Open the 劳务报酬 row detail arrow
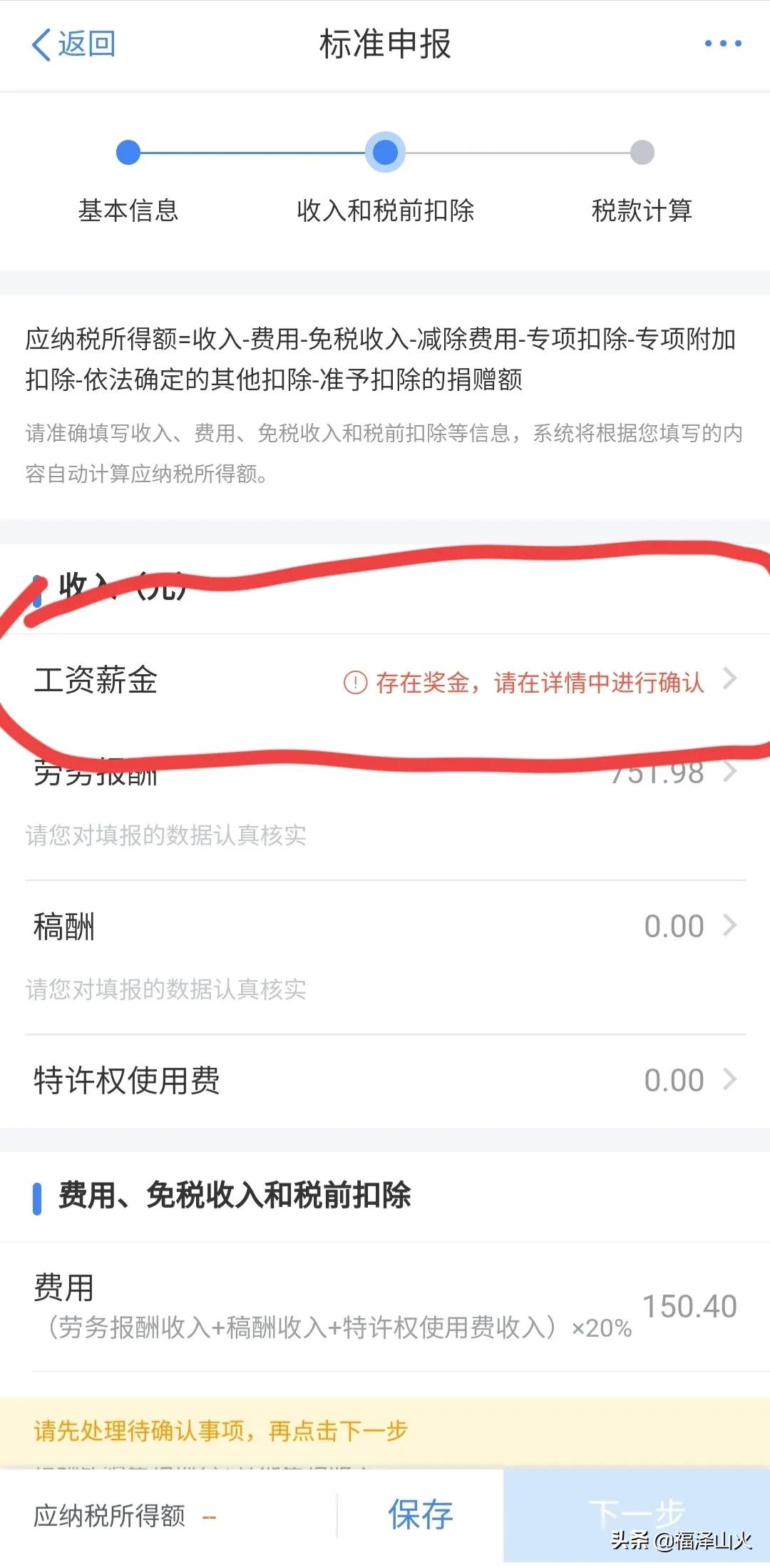This screenshot has width=770, height=1568. pos(729,772)
